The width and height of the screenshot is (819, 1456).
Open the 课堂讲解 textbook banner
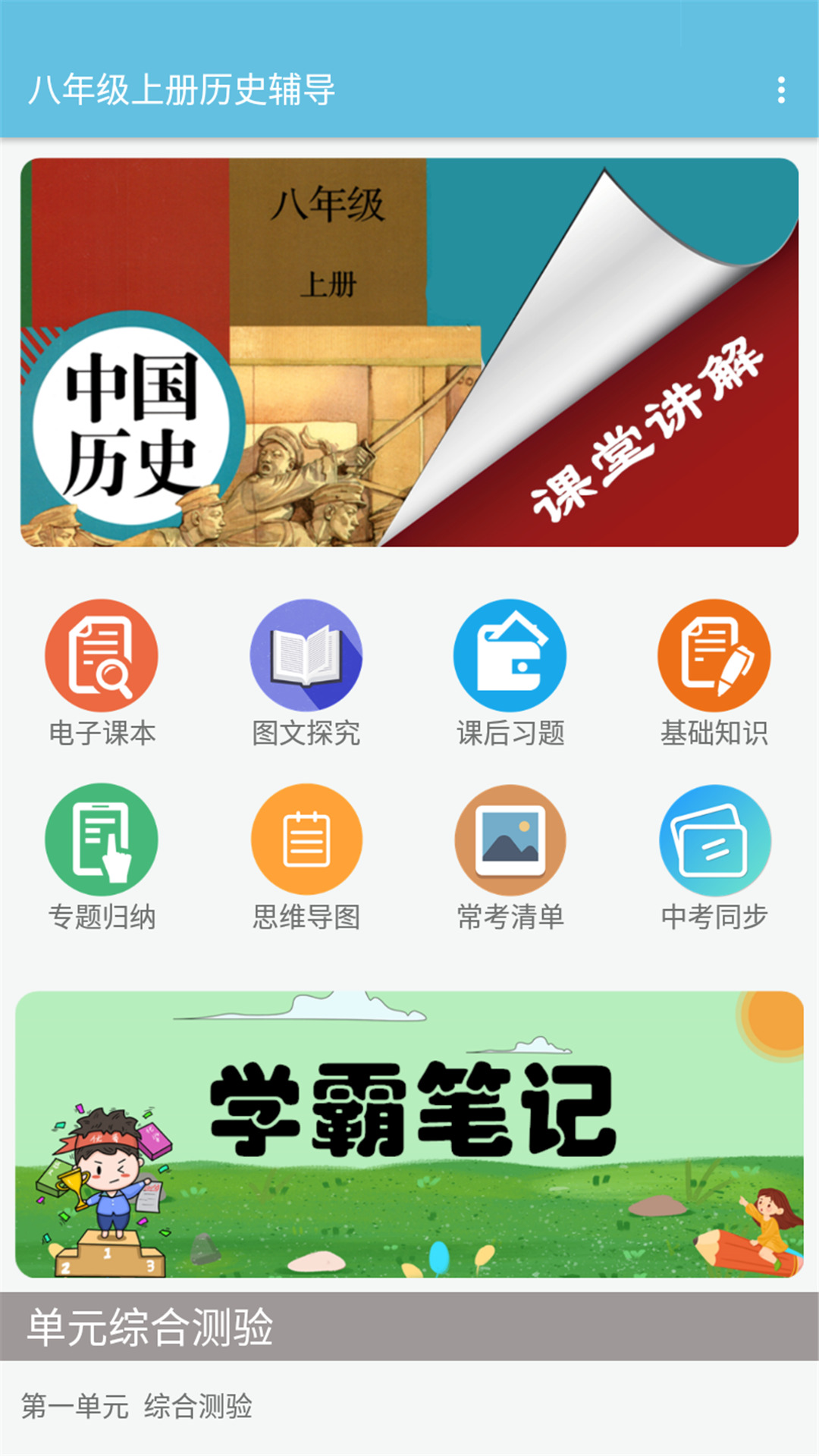(x=409, y=353)
